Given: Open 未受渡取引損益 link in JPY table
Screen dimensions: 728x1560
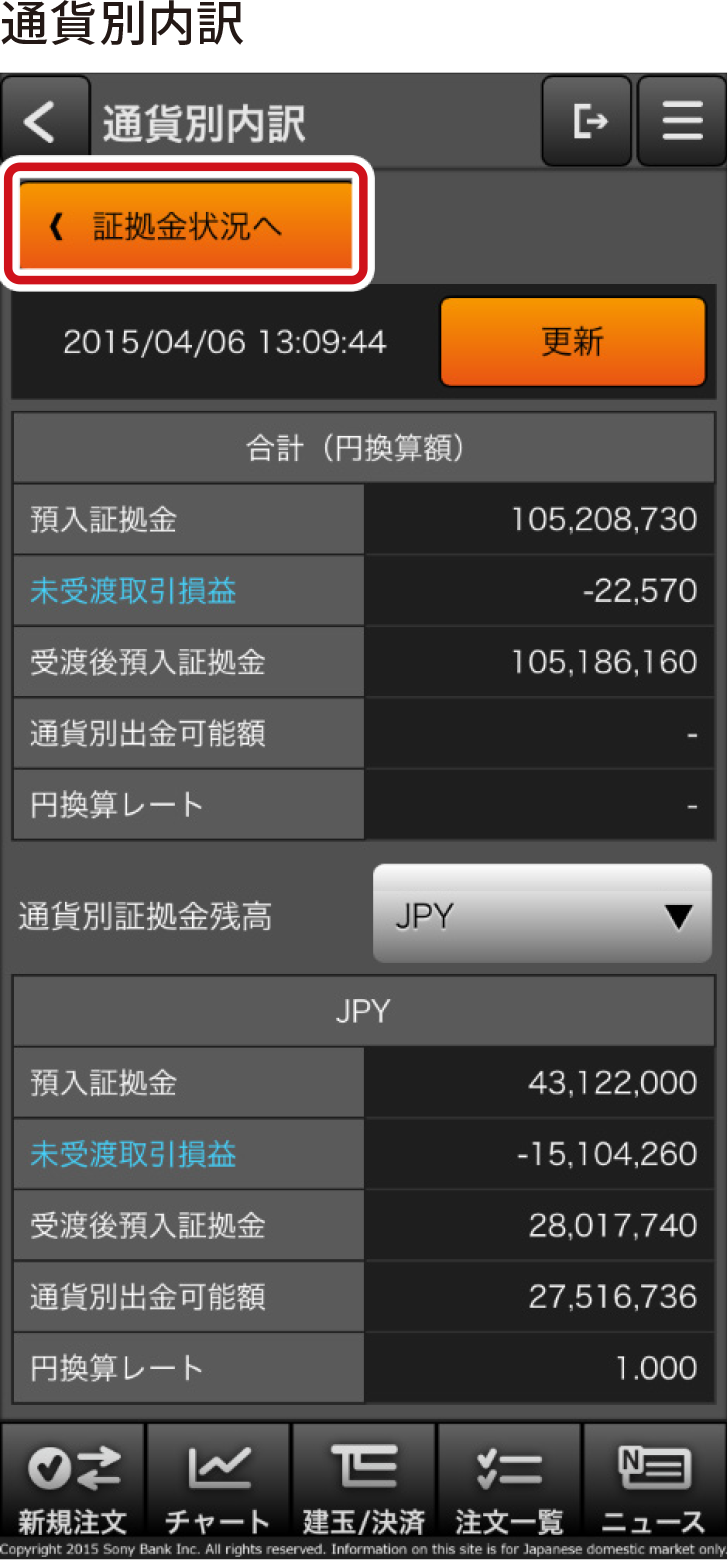Looking at the screenshot, I should tap(133, 1154).
